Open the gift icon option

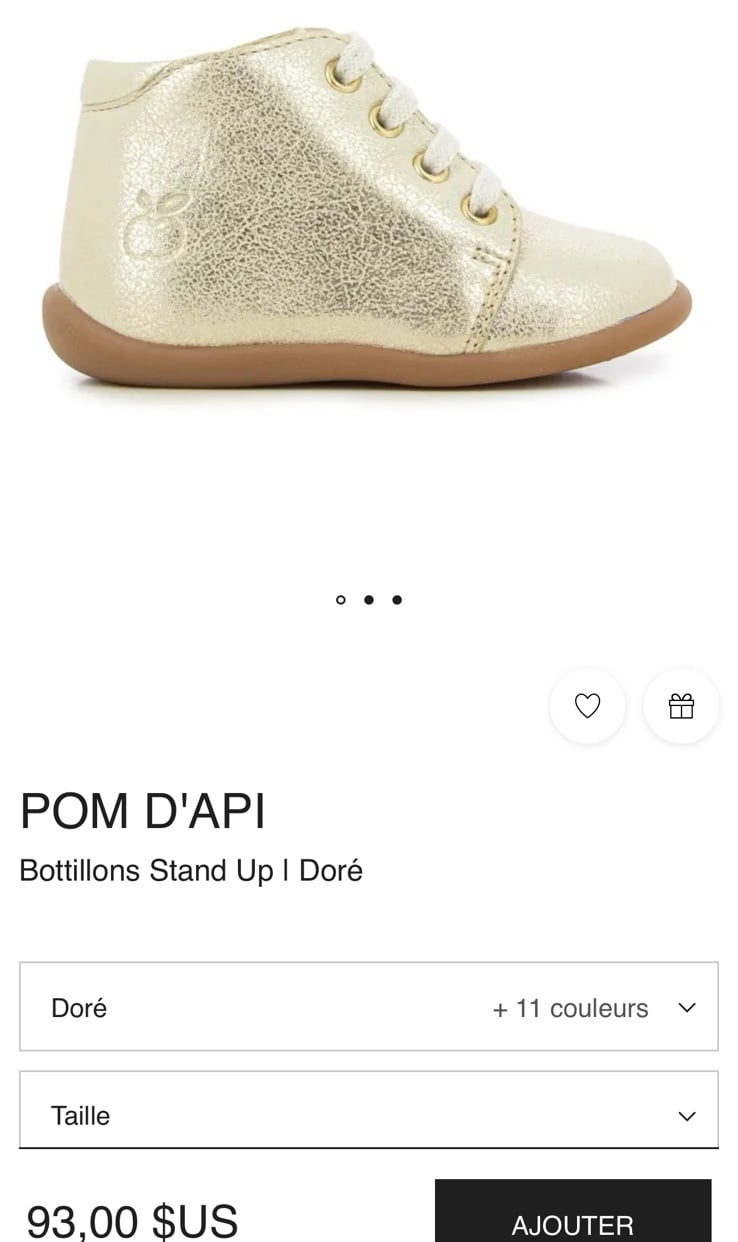pos(681,706)
